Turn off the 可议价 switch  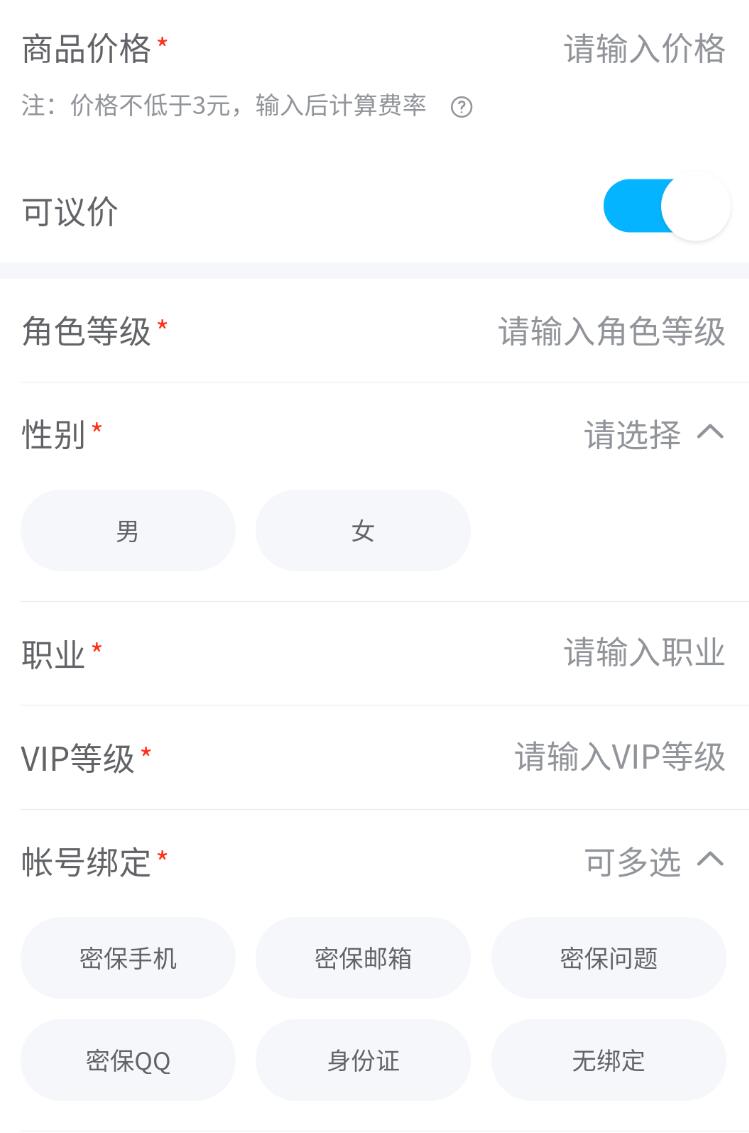(666, 207)
